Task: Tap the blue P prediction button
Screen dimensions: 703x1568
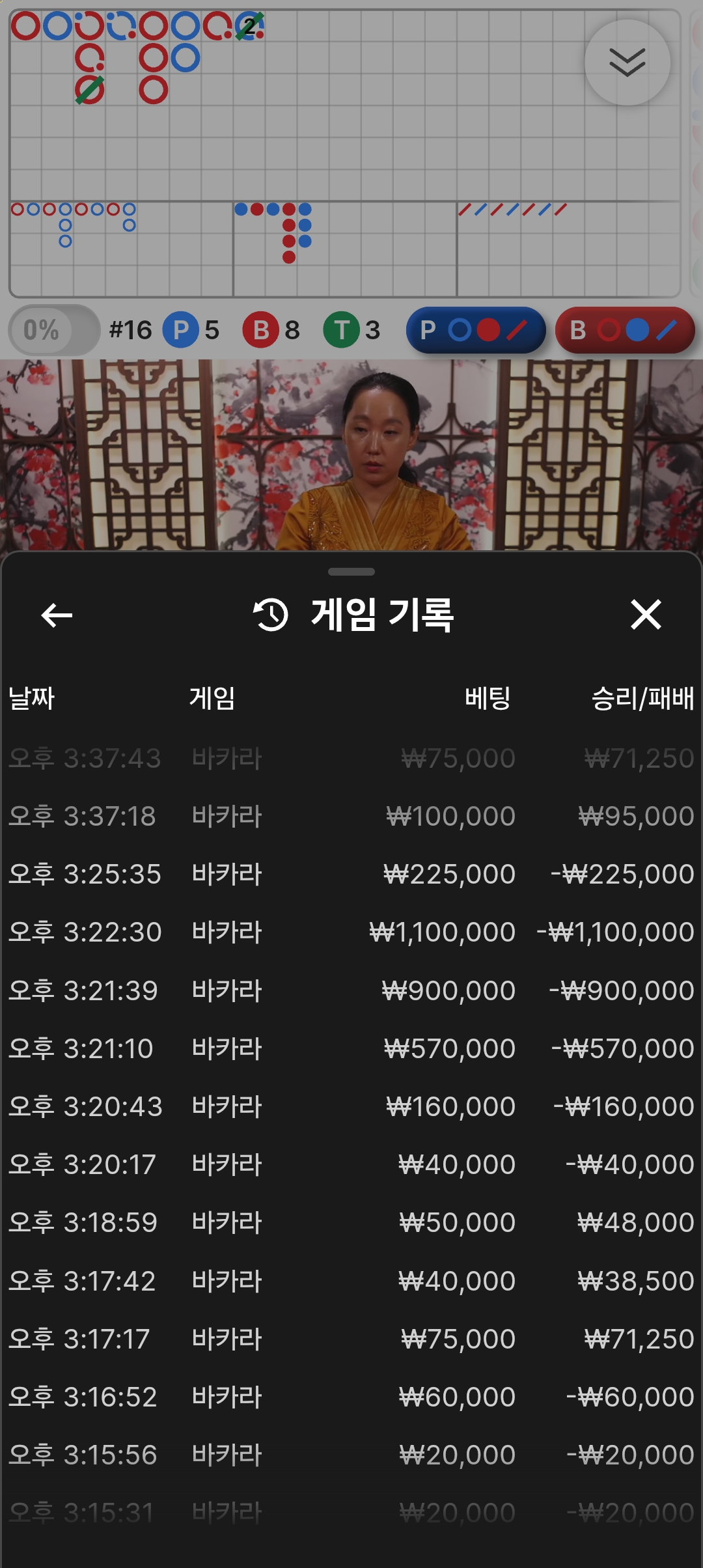Action: pos(476,330)
